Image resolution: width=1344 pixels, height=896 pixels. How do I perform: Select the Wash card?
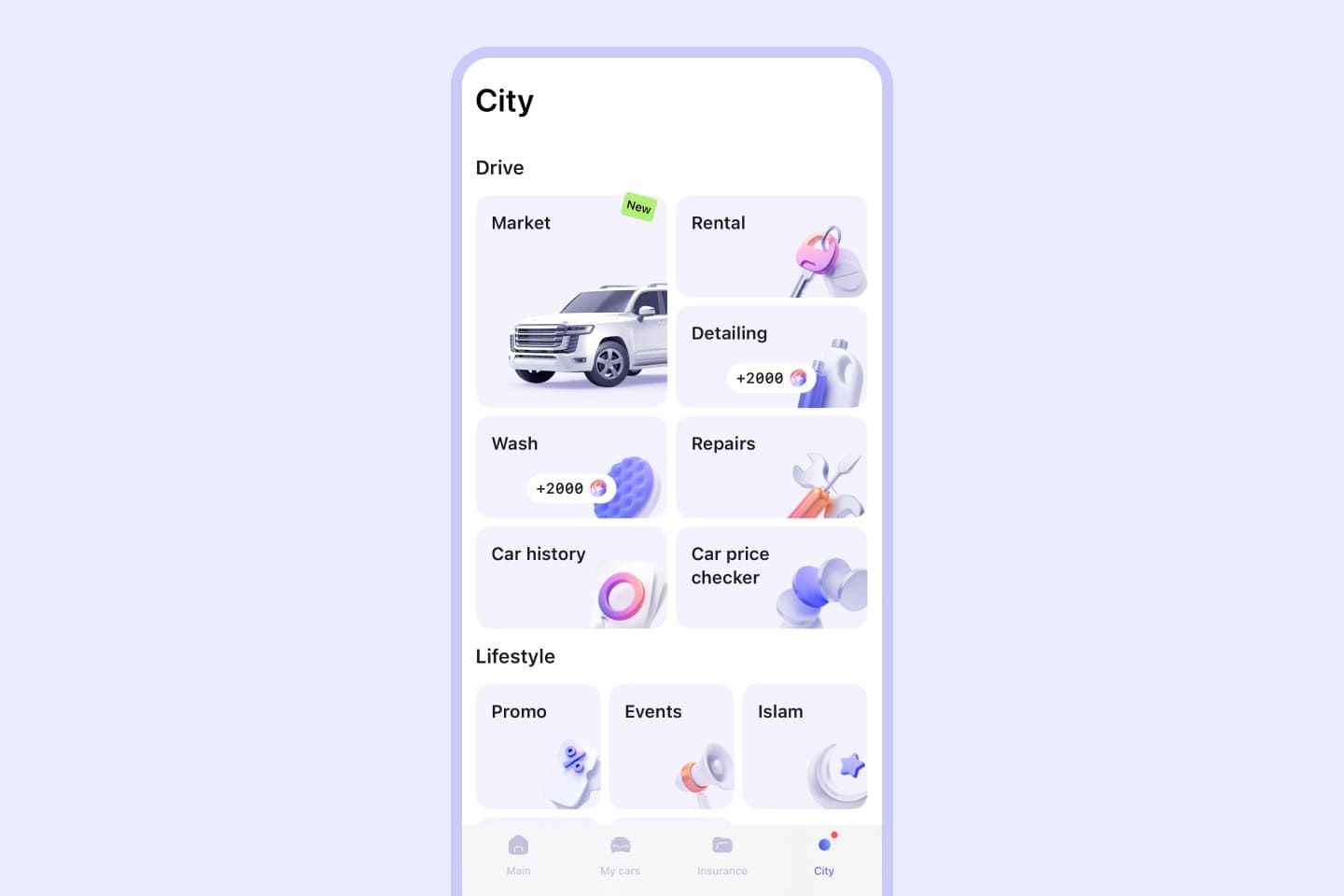point(571,467)
